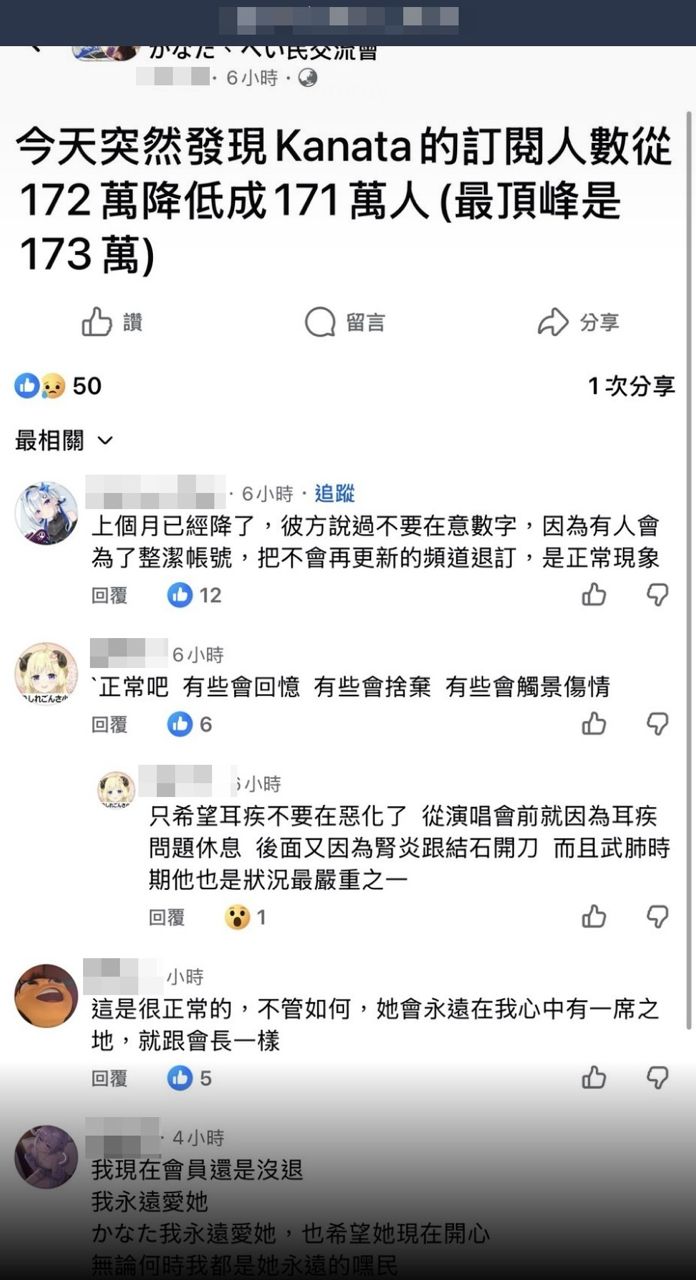Open the 1次分享 shares list
Screen dimensions: 696x1280
tap(631, 386)
